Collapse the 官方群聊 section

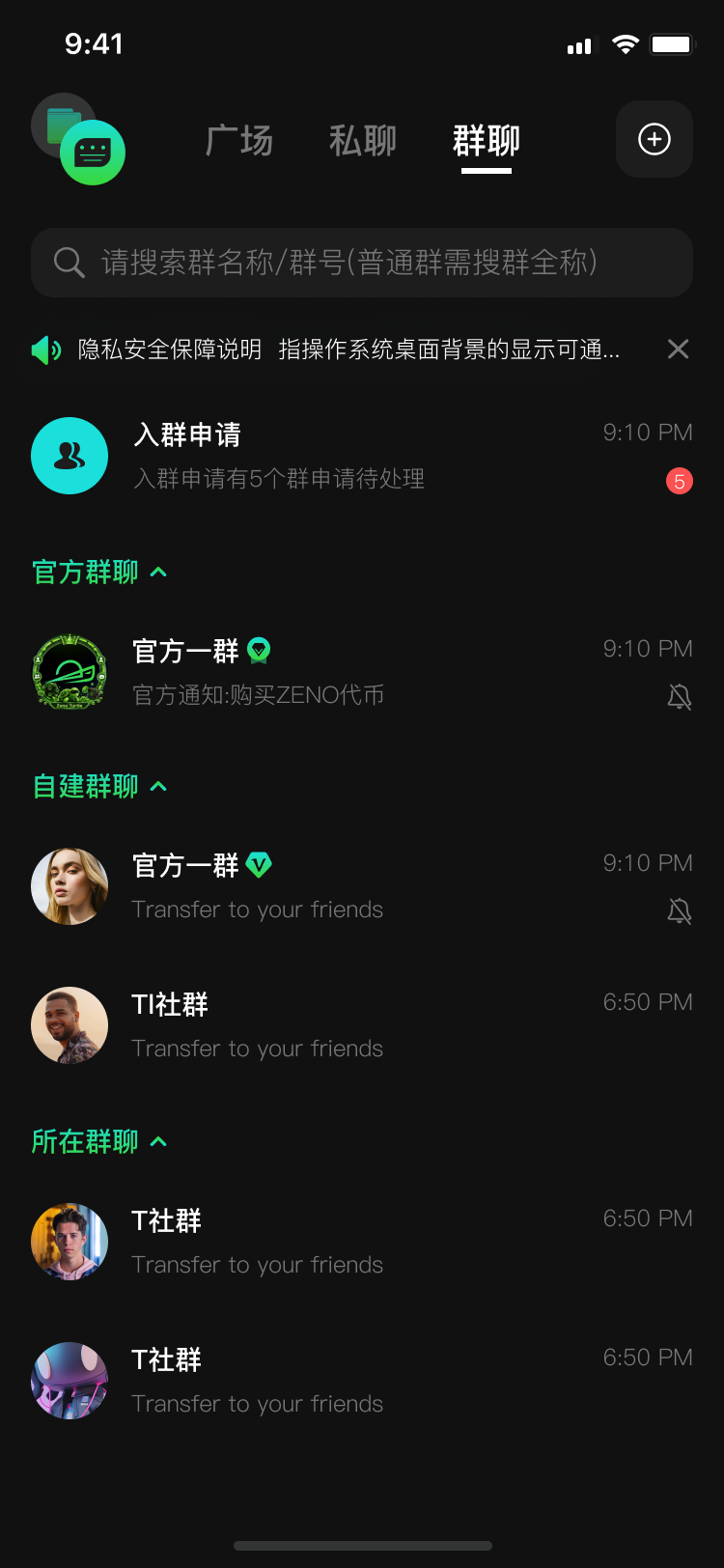tap(100, 572)
